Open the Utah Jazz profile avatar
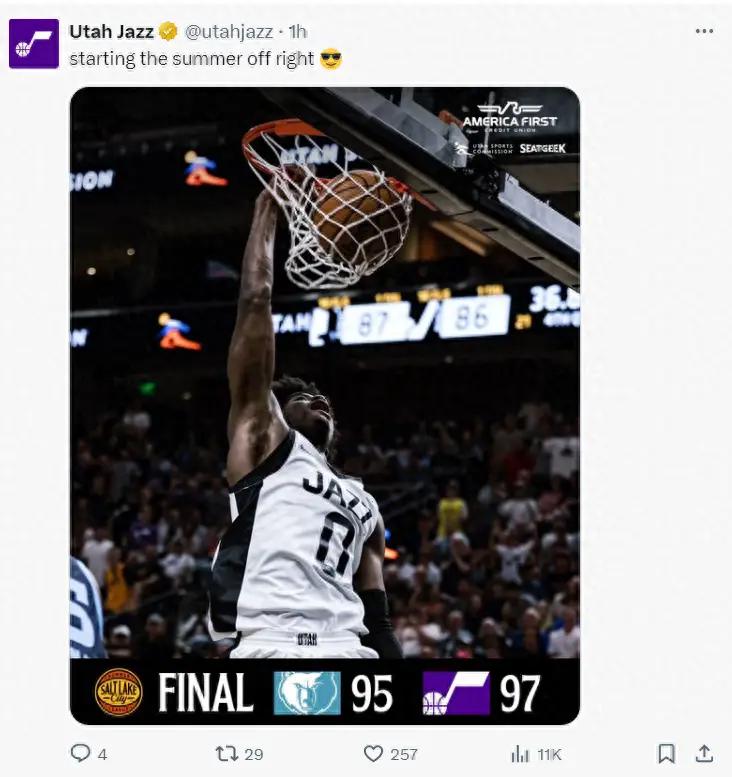Screen dimensions: 732x777 34,44
